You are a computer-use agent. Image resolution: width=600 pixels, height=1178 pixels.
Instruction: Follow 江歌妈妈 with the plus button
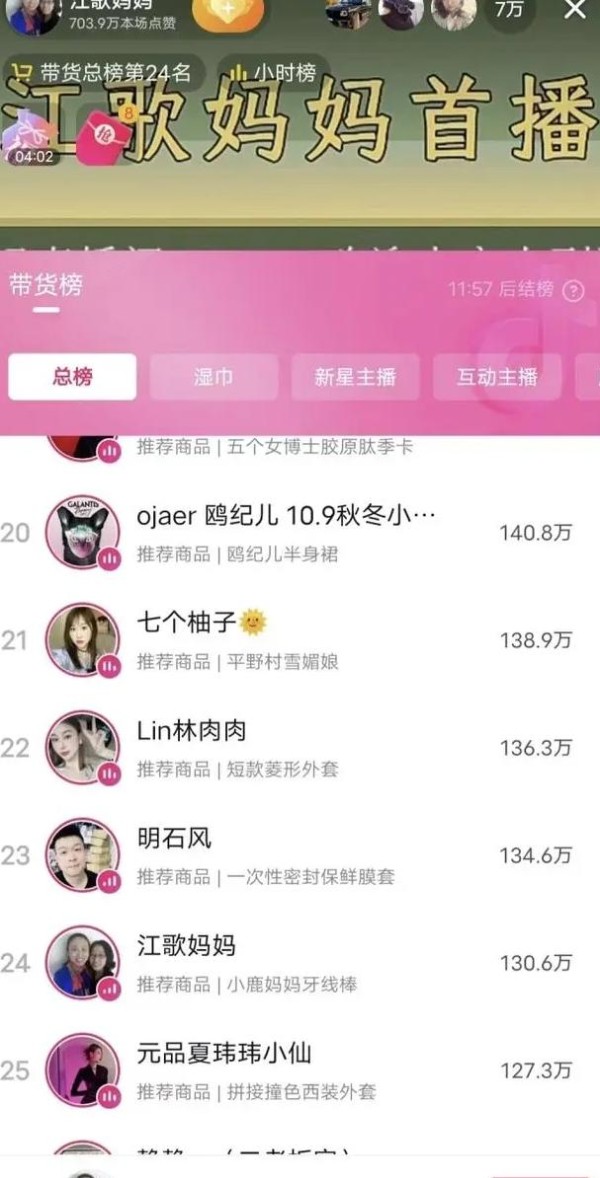click(227, 12)
